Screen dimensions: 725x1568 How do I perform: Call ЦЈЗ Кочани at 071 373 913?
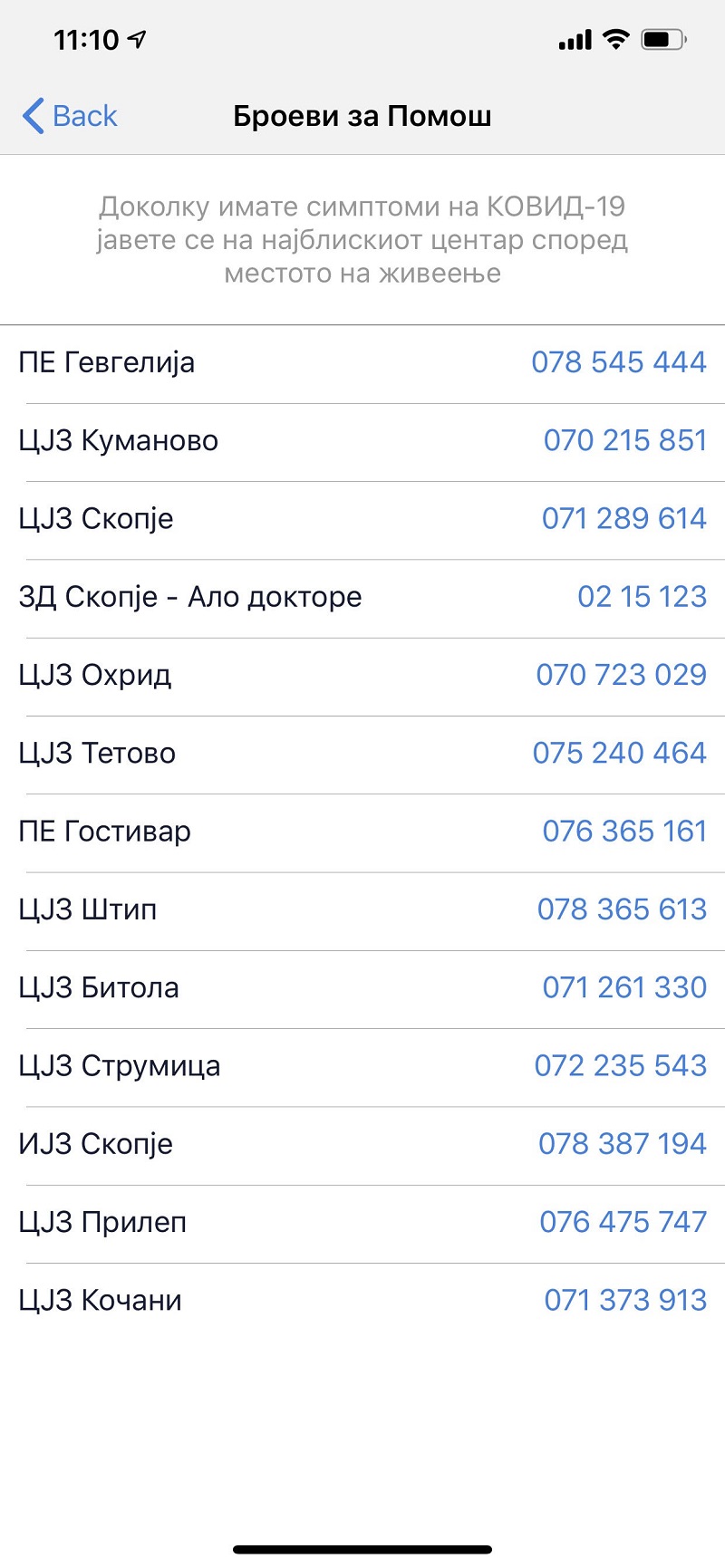tap(625, 1300)
